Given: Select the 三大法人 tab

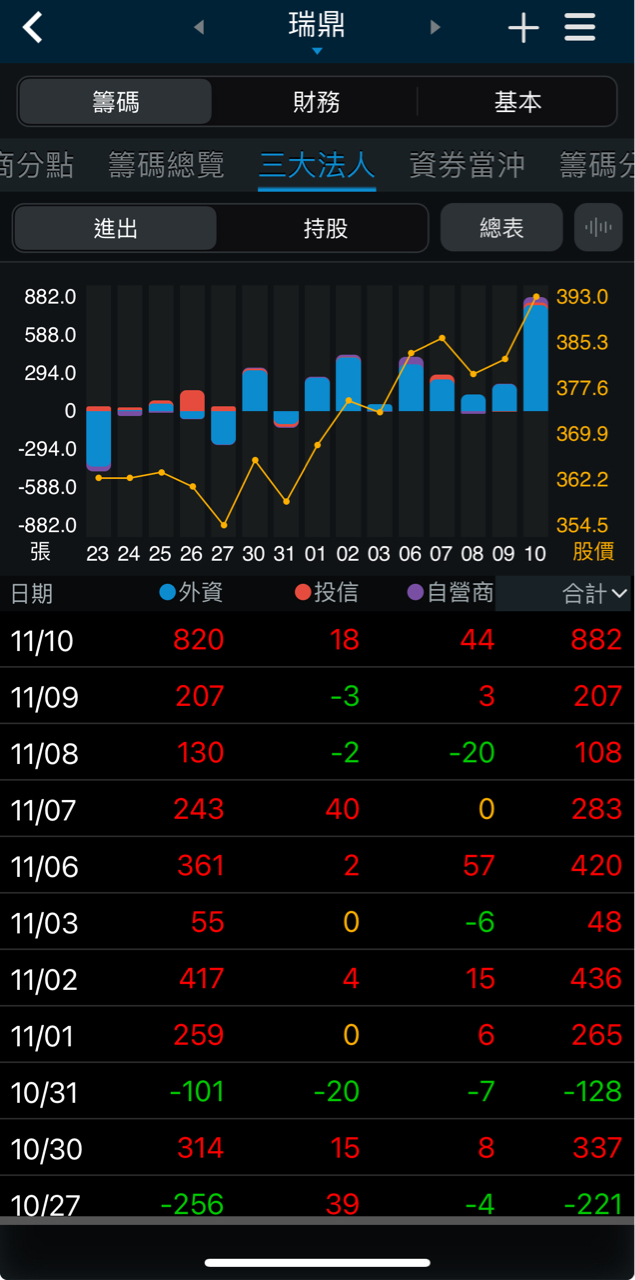Looking at the screenshot, I should (x=317, y=165).
